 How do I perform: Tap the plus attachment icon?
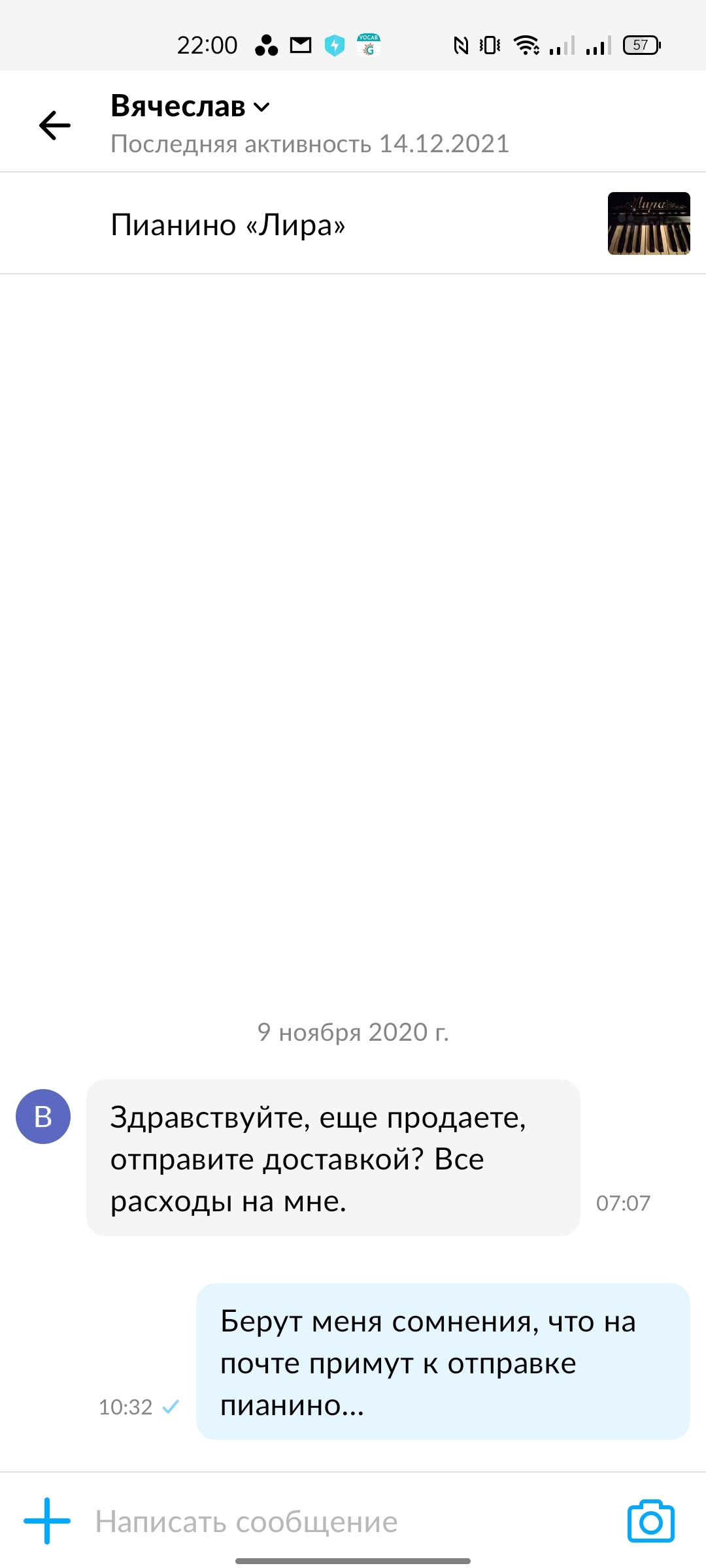[47, 1521]
